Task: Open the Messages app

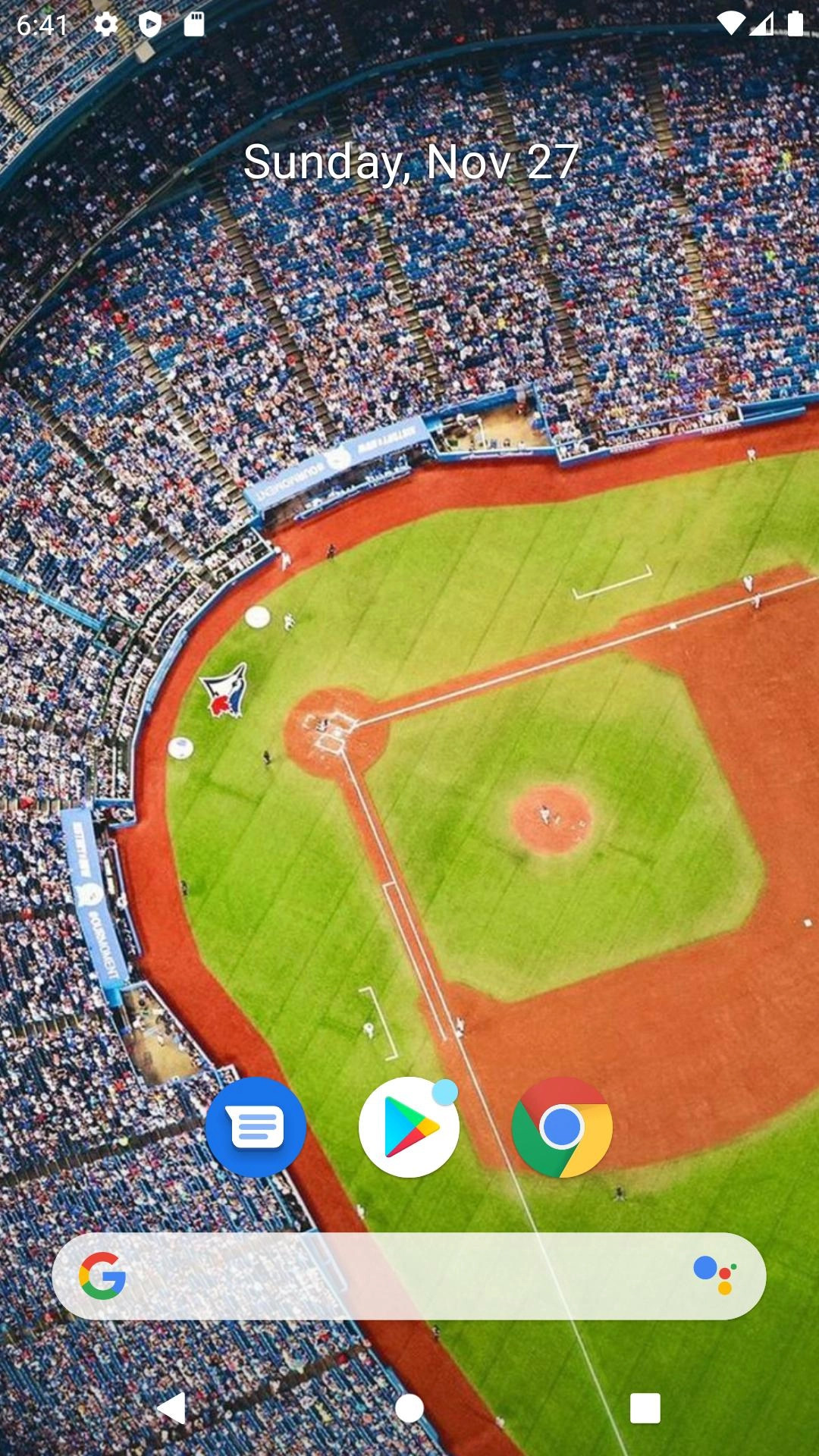Action: (x=256, y=1127)
